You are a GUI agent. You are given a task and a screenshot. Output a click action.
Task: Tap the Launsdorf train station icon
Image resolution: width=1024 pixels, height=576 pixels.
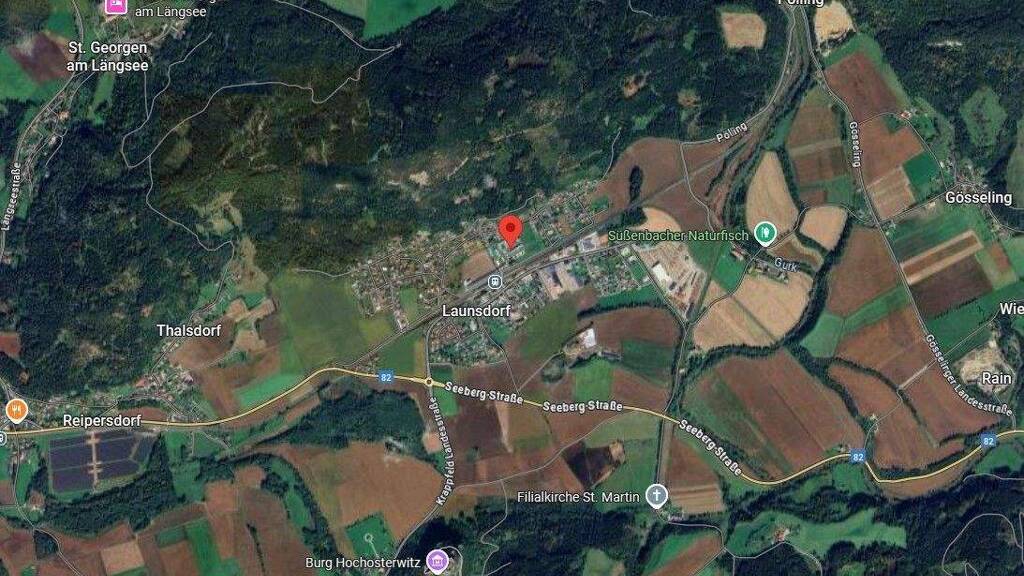click(x=495, y=282)
